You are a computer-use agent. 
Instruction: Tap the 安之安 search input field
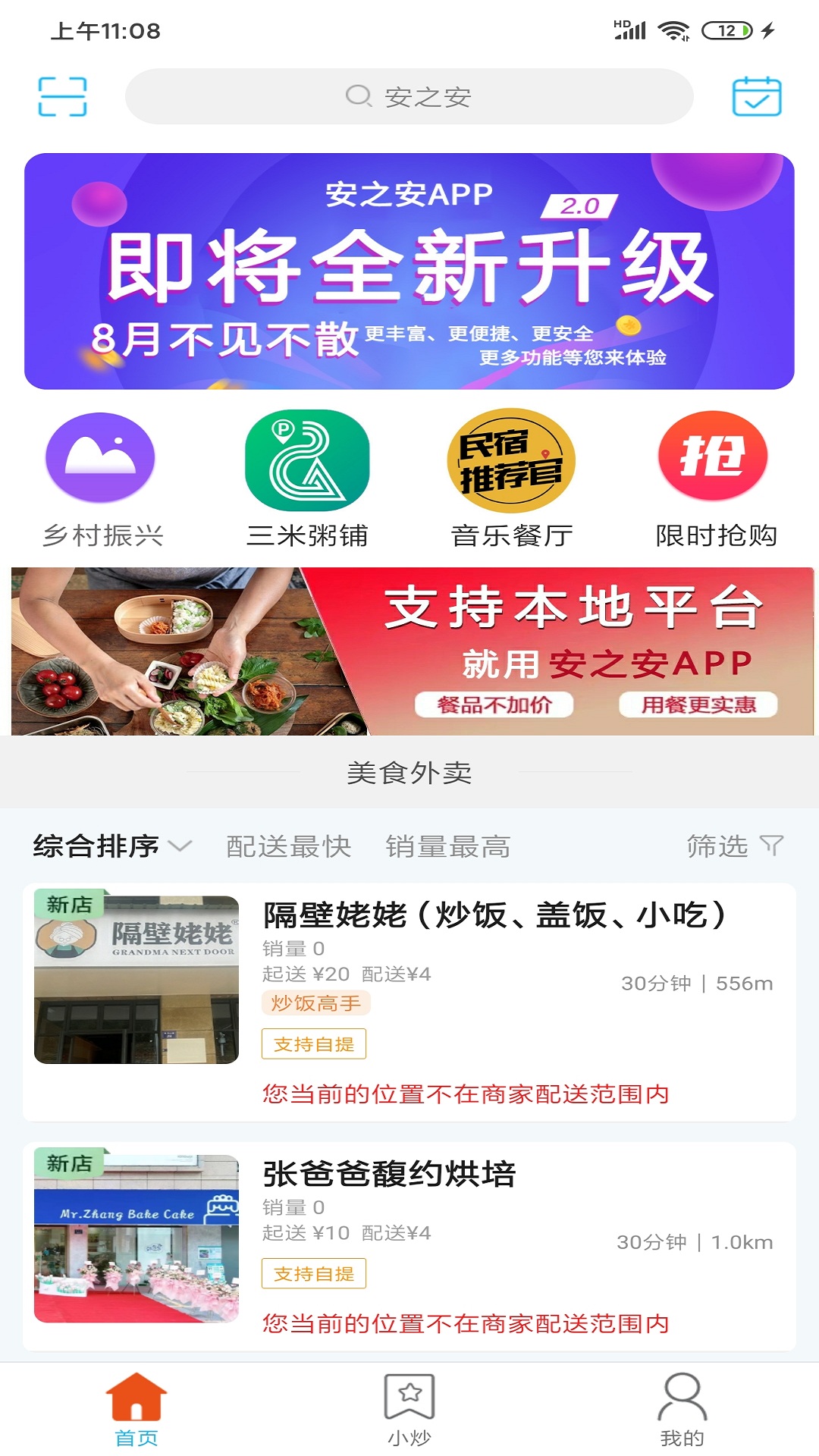click(409, 96)
